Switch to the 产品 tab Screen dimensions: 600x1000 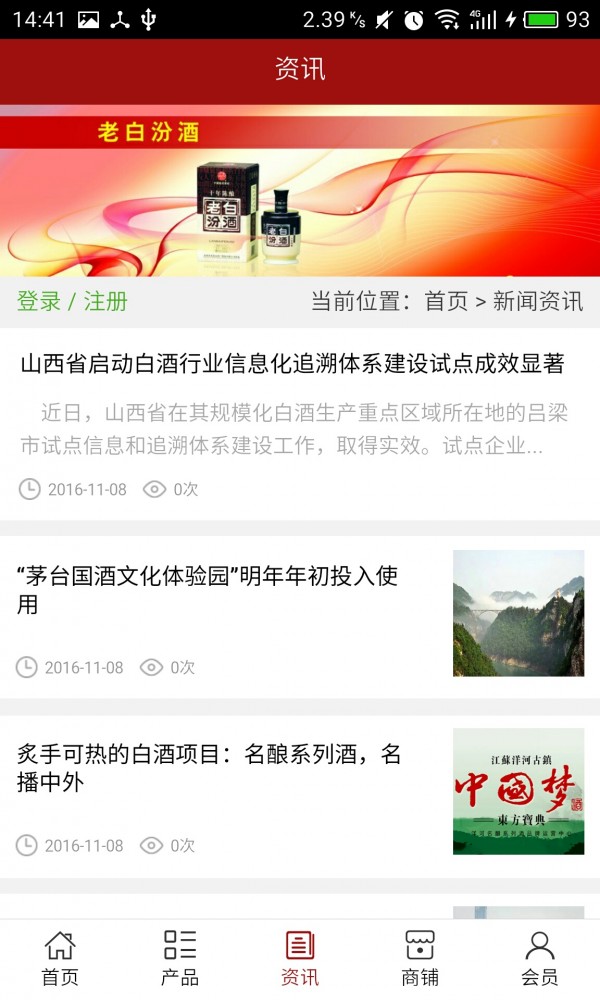(x=180, y=958)
